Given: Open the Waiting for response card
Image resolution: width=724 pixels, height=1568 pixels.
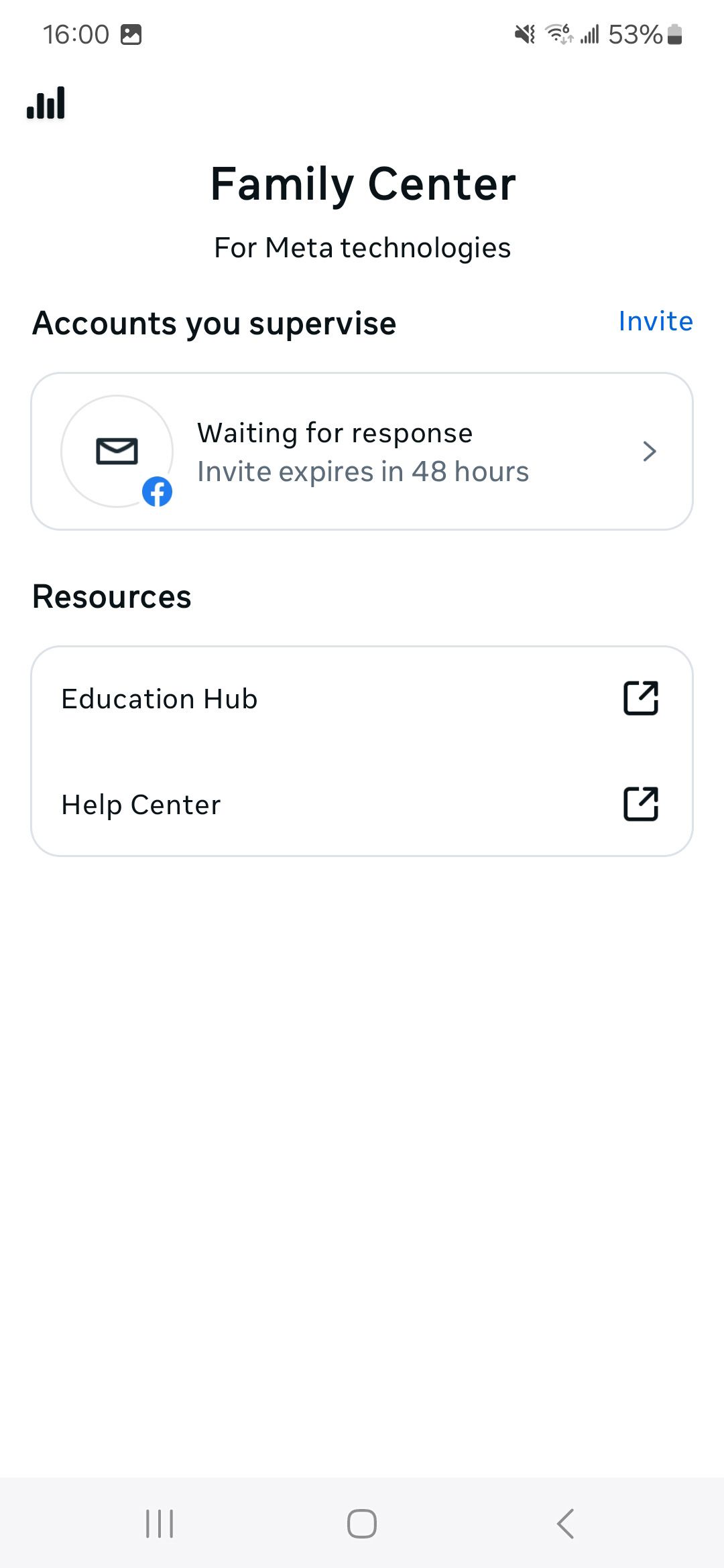Looking at the screenshot, I should coord(362,450).
